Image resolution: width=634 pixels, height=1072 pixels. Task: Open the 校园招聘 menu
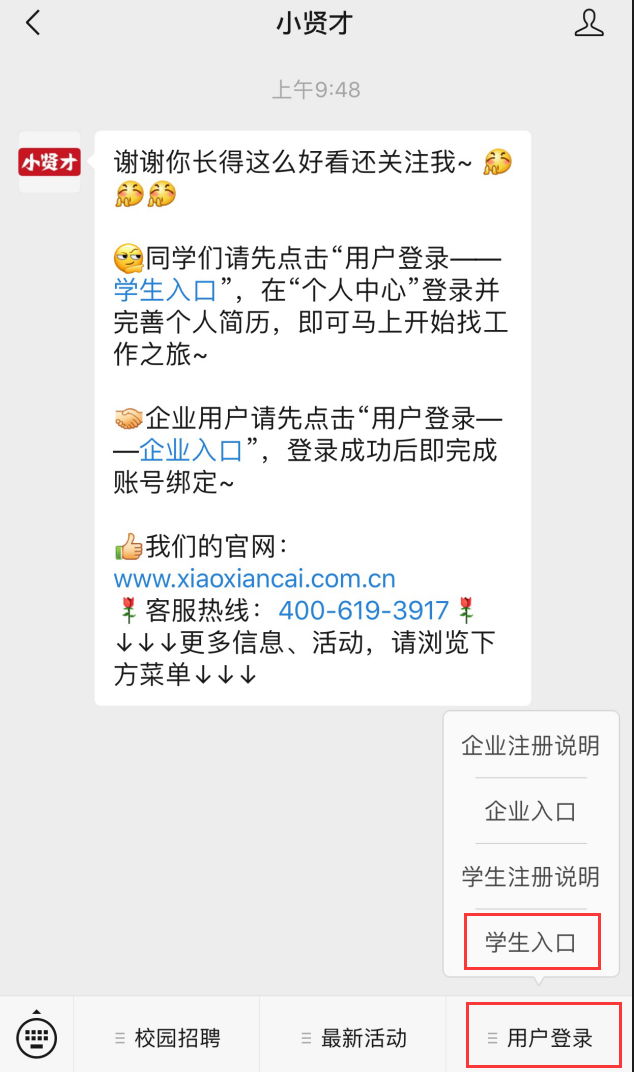[167, 1038]
